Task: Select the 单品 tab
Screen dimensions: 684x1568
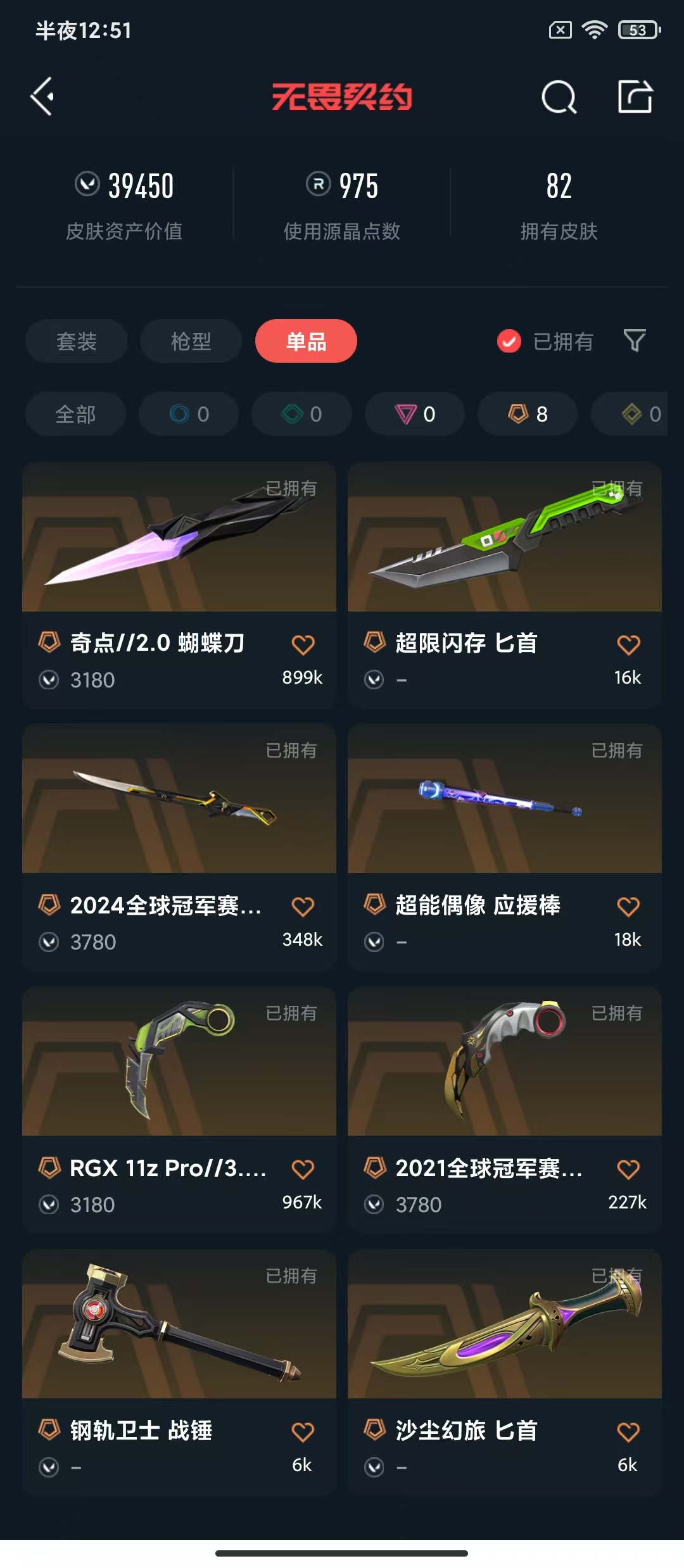Action: [x=306, y=341]
